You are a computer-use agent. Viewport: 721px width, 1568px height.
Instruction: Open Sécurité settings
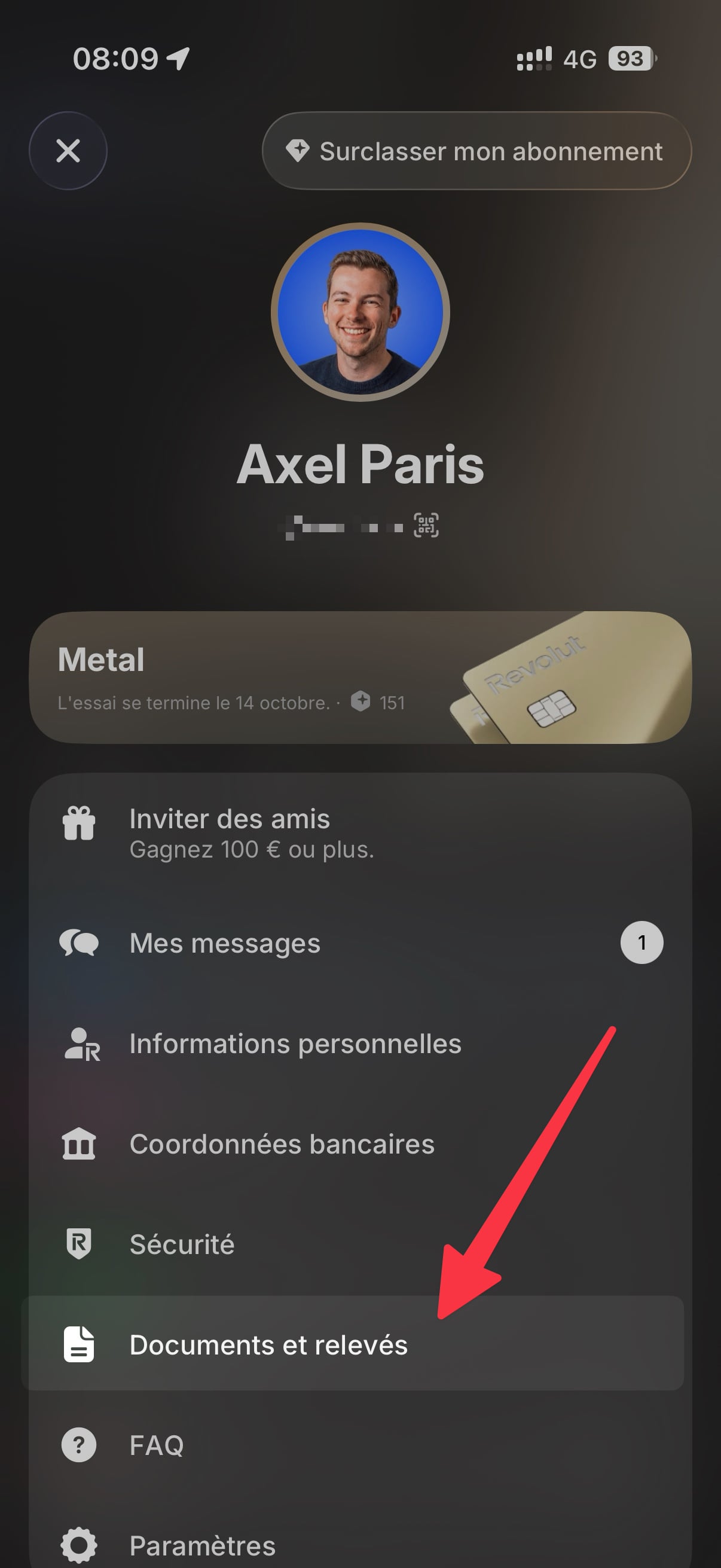pos(360,1244)
